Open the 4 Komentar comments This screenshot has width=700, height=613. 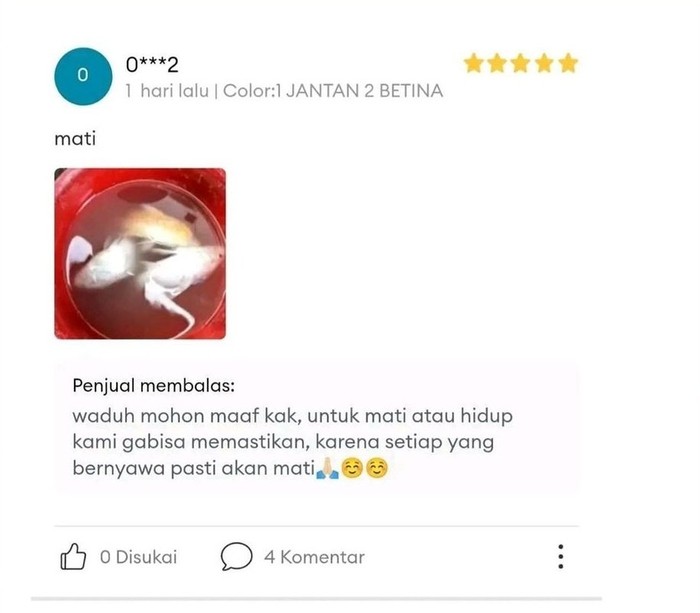tap(293, 557)
